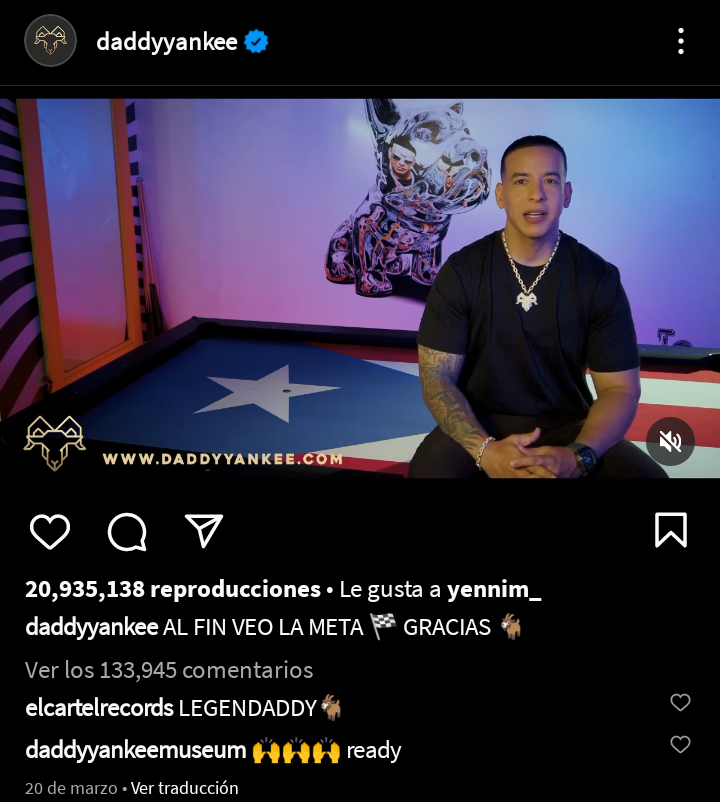The width and height of the screenshot is (720, 802).
Task: Open daddyyankee's profile picture
Action: 50,41
